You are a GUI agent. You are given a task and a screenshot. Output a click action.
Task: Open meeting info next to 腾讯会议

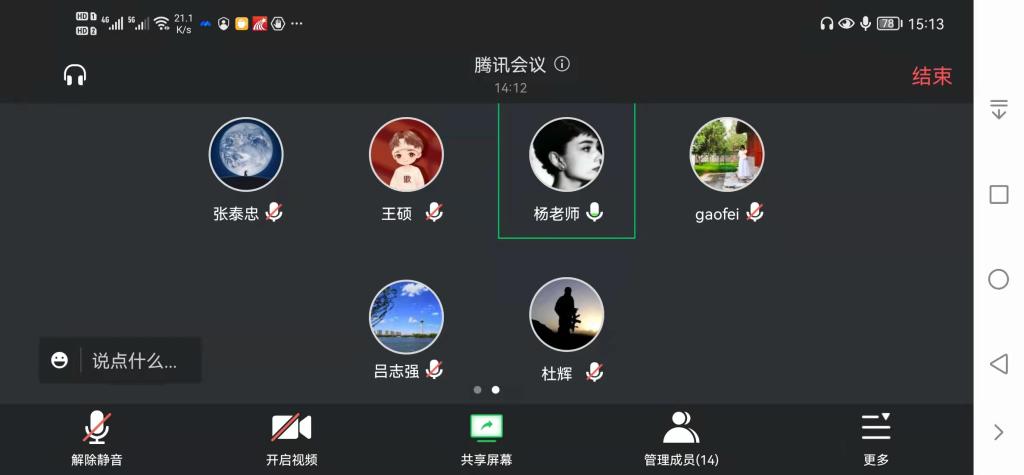coord(562,65)
